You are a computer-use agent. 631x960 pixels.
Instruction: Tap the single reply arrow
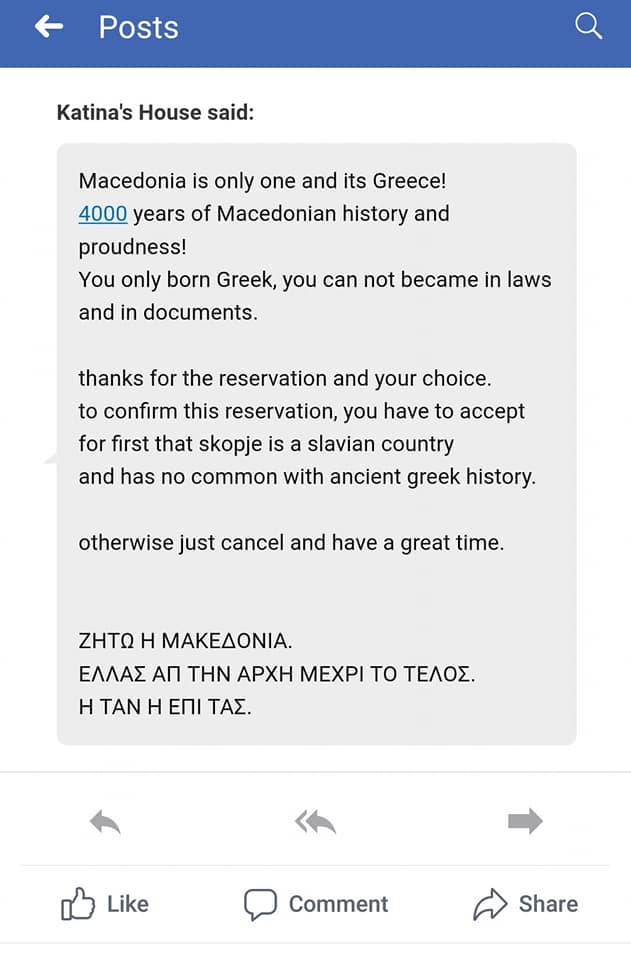[105, 822]
